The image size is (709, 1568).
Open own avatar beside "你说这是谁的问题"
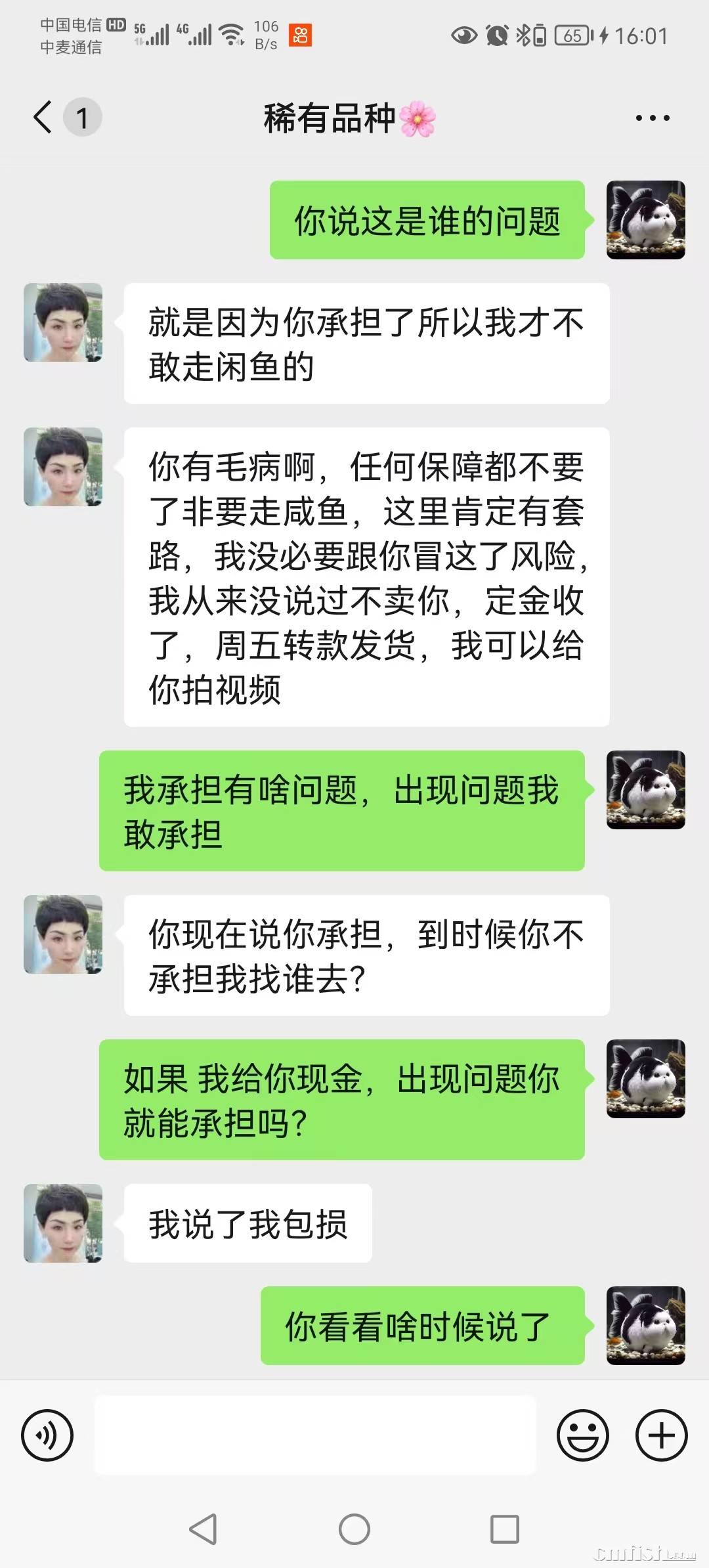click(x=645, y=220)
